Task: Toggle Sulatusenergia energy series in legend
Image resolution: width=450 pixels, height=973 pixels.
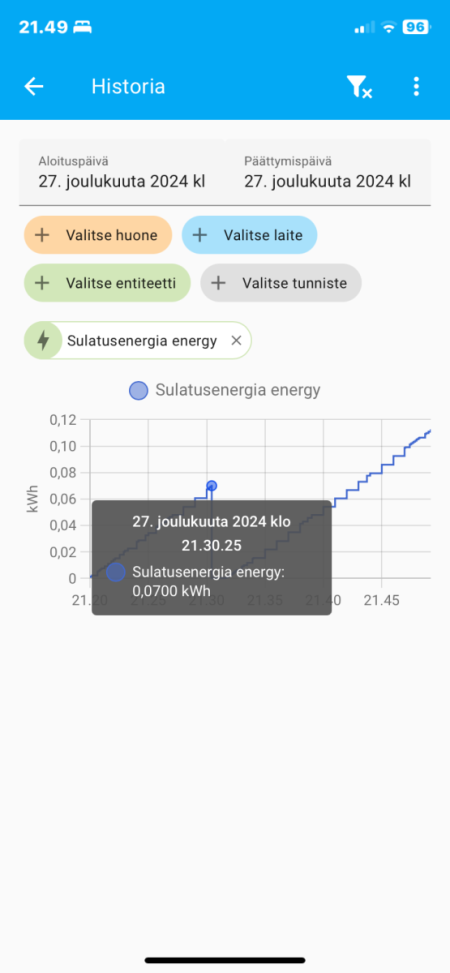Action: (224, 390)
